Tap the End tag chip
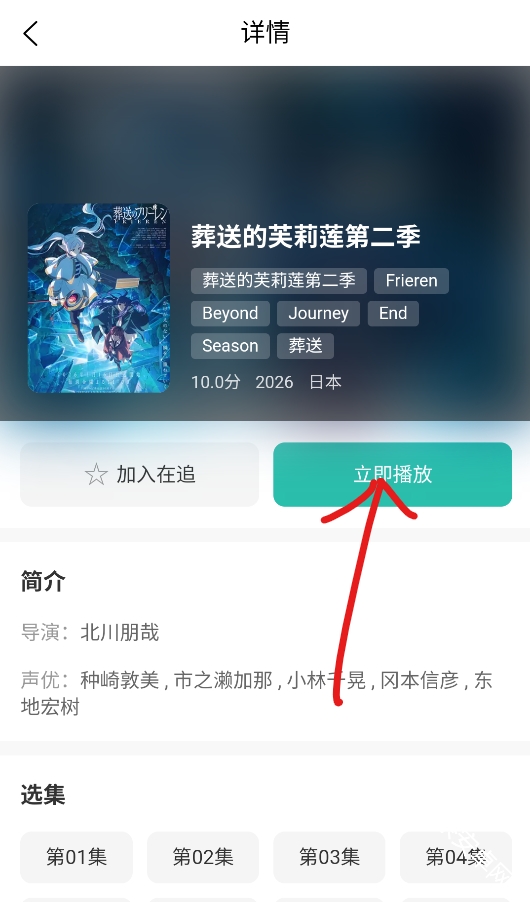Screen dimensions: 530x902 pyautogui.click(x=393, y=314)
